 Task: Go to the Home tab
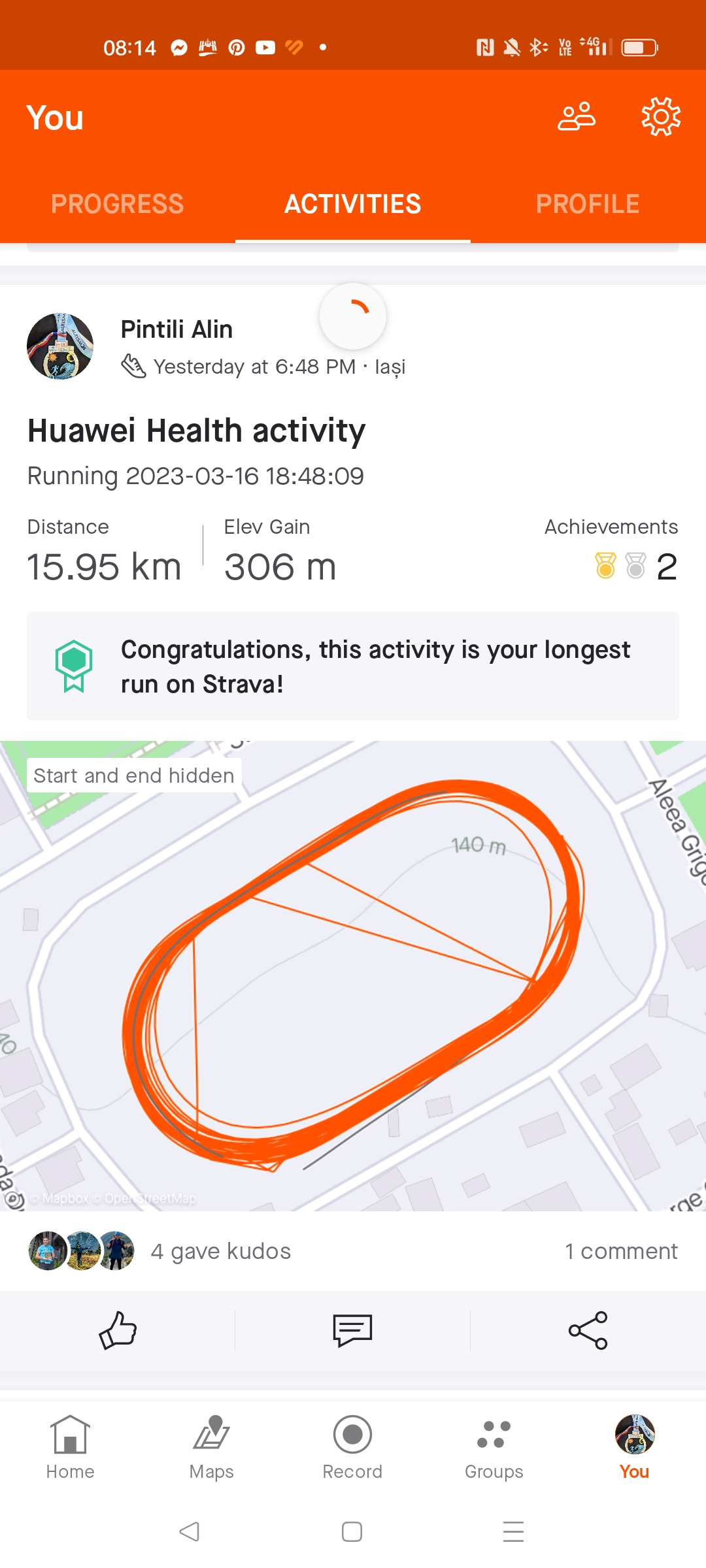pos(70,1446)
